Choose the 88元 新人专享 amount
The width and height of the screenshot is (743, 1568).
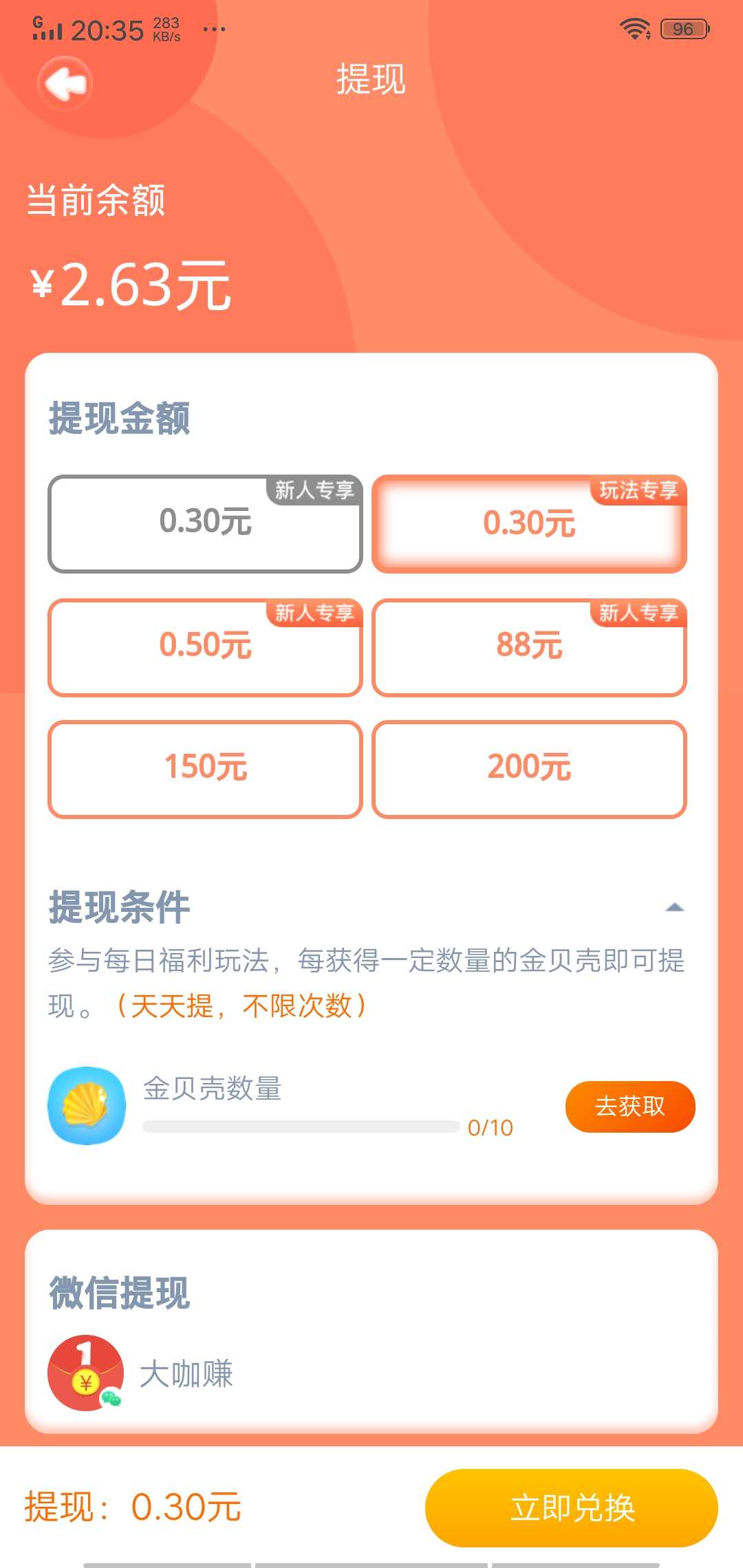click(x=528, y=646)
